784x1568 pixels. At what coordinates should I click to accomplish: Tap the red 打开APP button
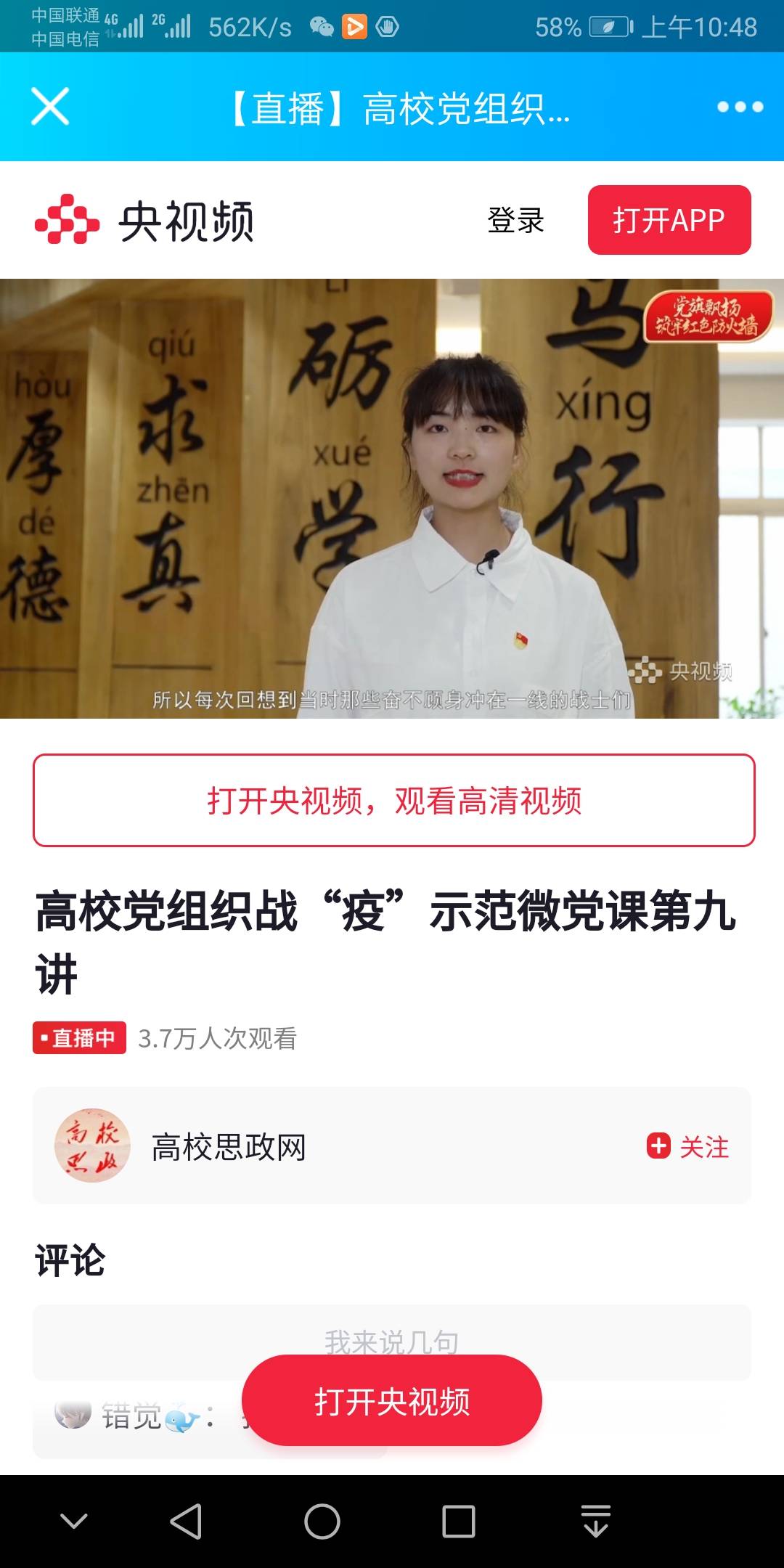[669, 220]
